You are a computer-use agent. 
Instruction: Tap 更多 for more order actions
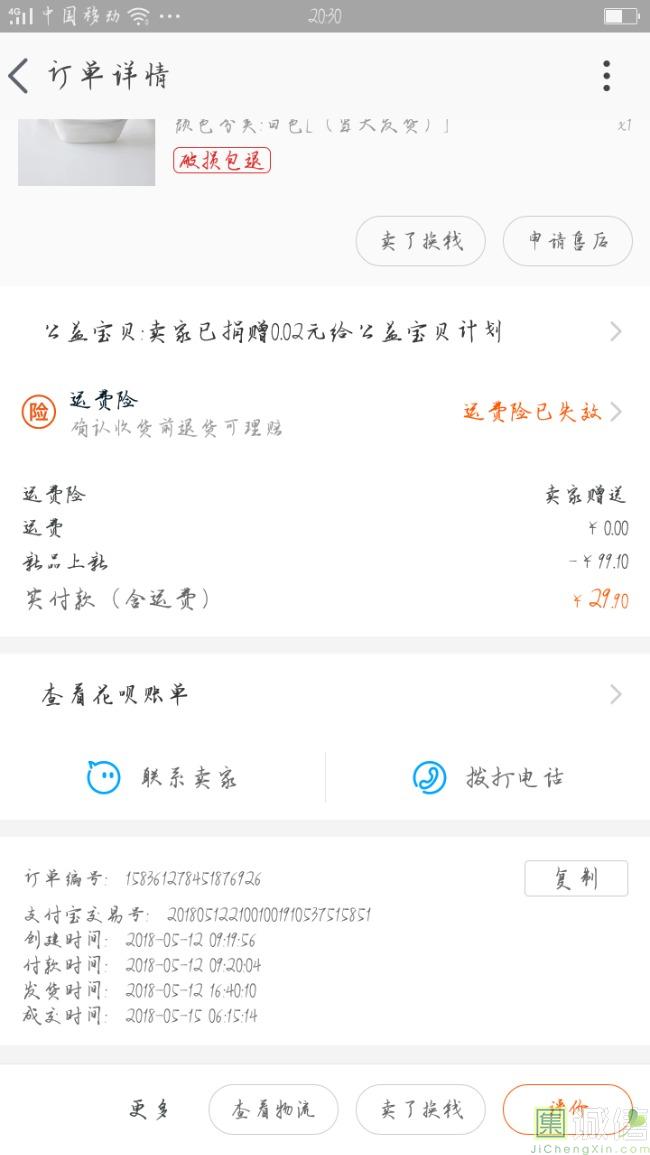152,1109
